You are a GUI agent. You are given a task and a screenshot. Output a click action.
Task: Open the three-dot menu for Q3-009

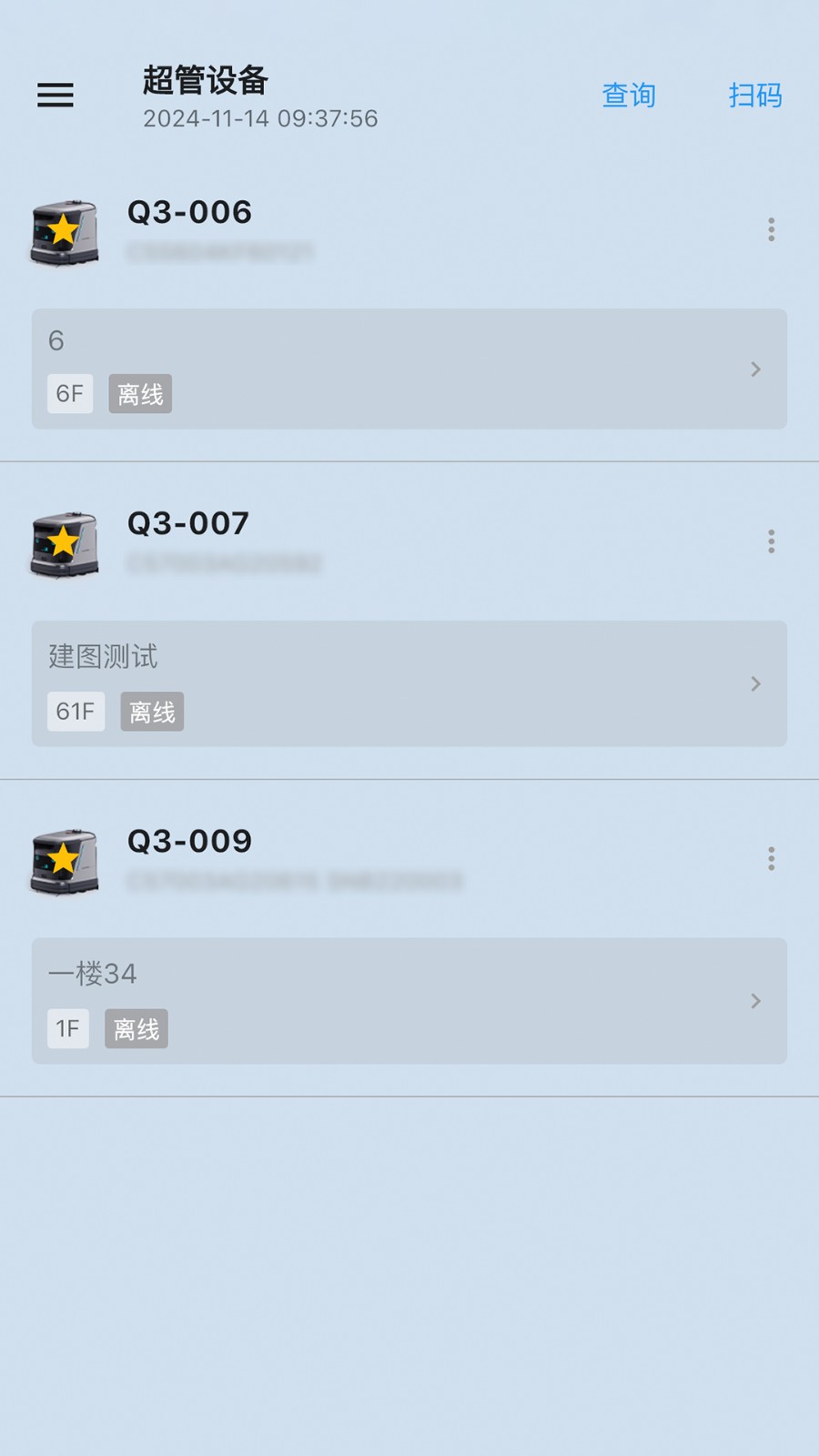771,858
